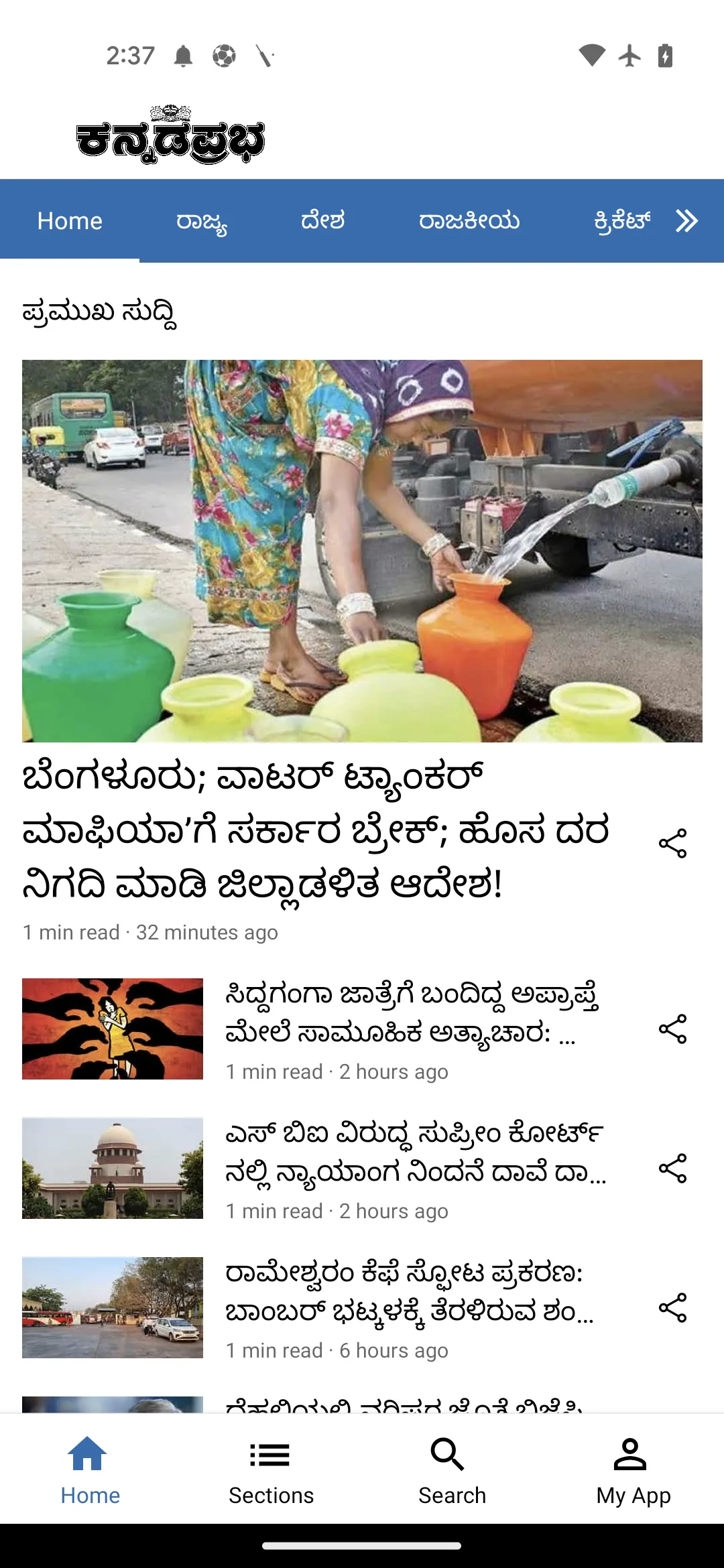Screen dimensions: 724x1568
Task: Switch to the My App tab
Action: [x=633, y=1470]
